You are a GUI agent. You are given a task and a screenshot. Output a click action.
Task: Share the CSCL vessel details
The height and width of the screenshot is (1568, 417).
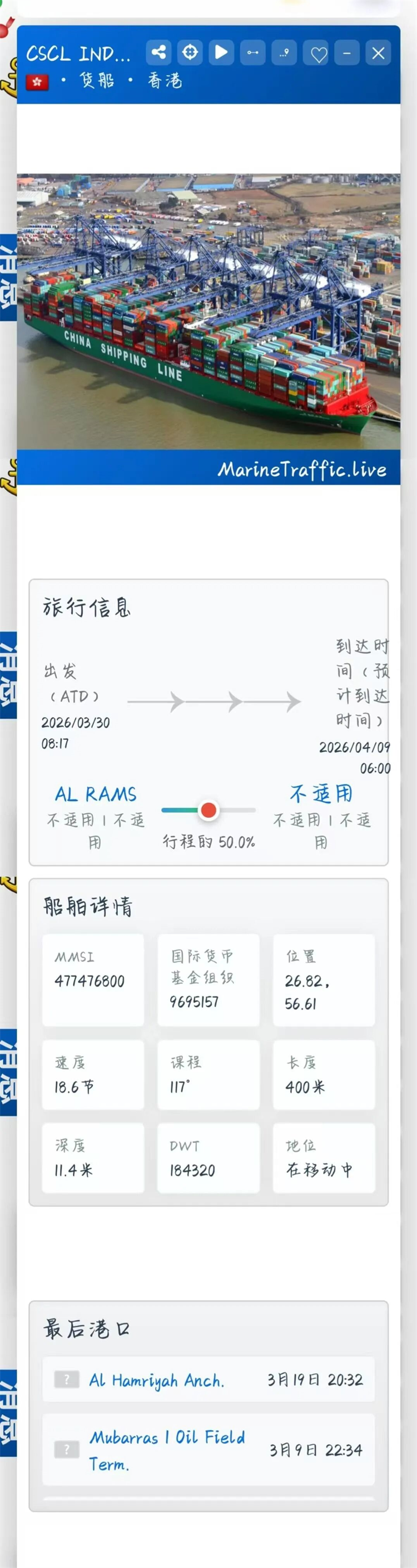tap(158, 52)
